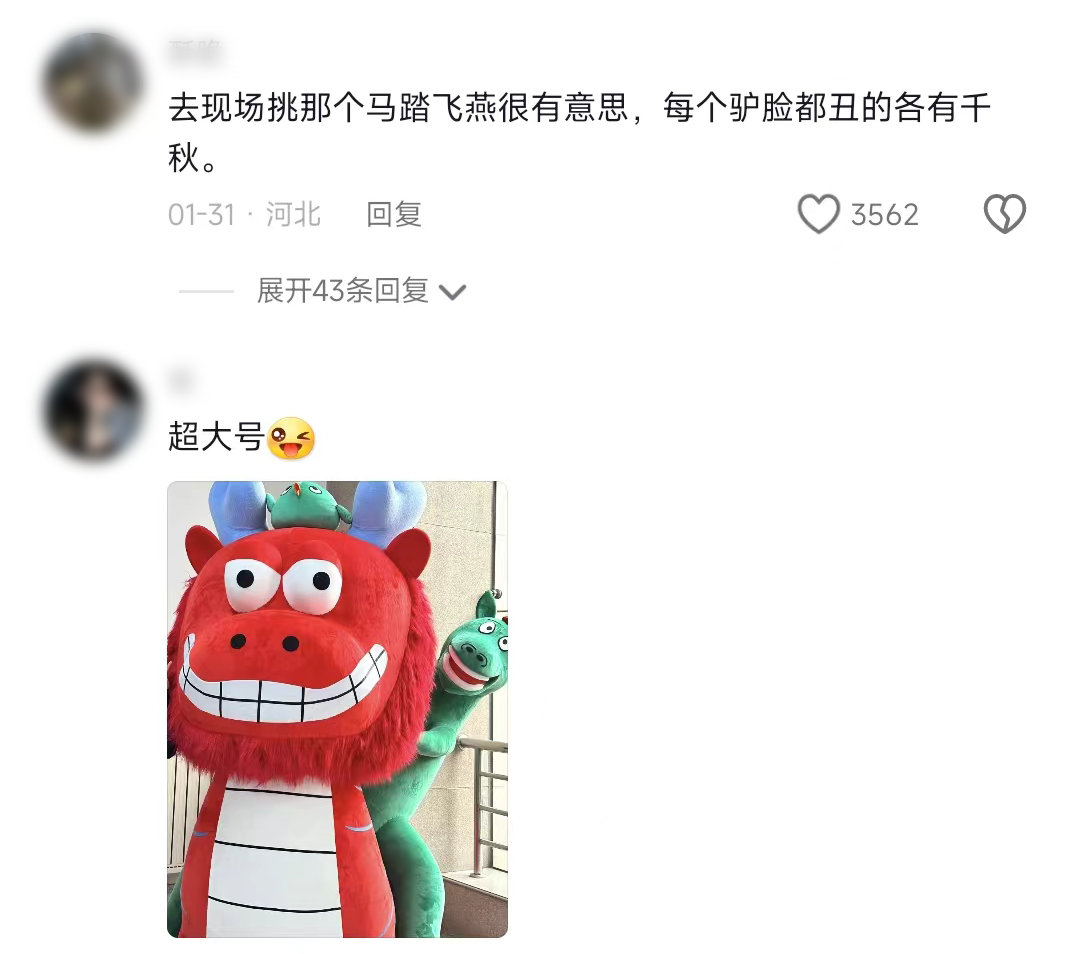1080x954 pixels.
Task: View the red dragon mascot image
Action: tap(337, 708)
